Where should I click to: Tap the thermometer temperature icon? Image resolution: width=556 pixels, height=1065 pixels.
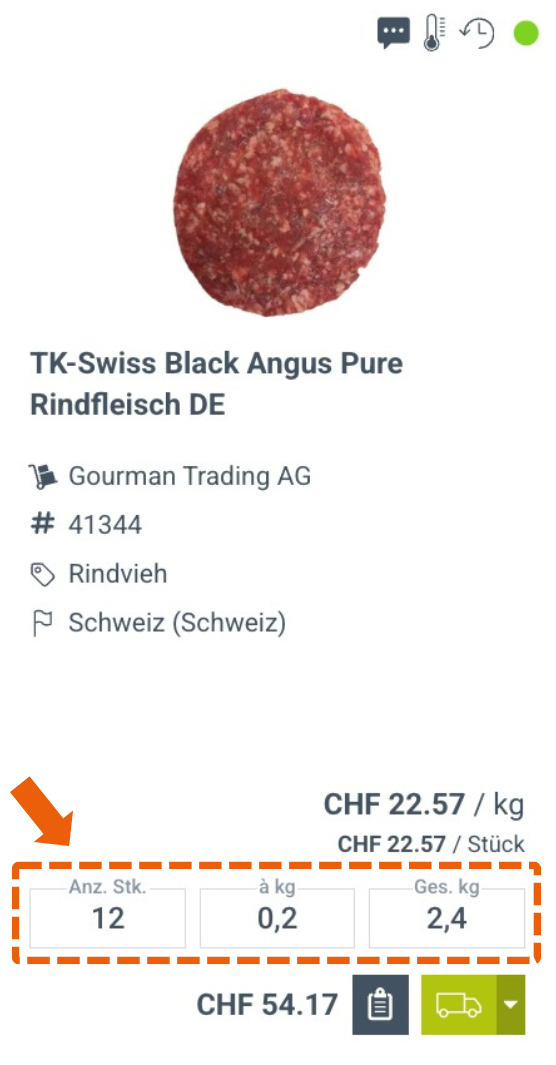pos(434,33)
